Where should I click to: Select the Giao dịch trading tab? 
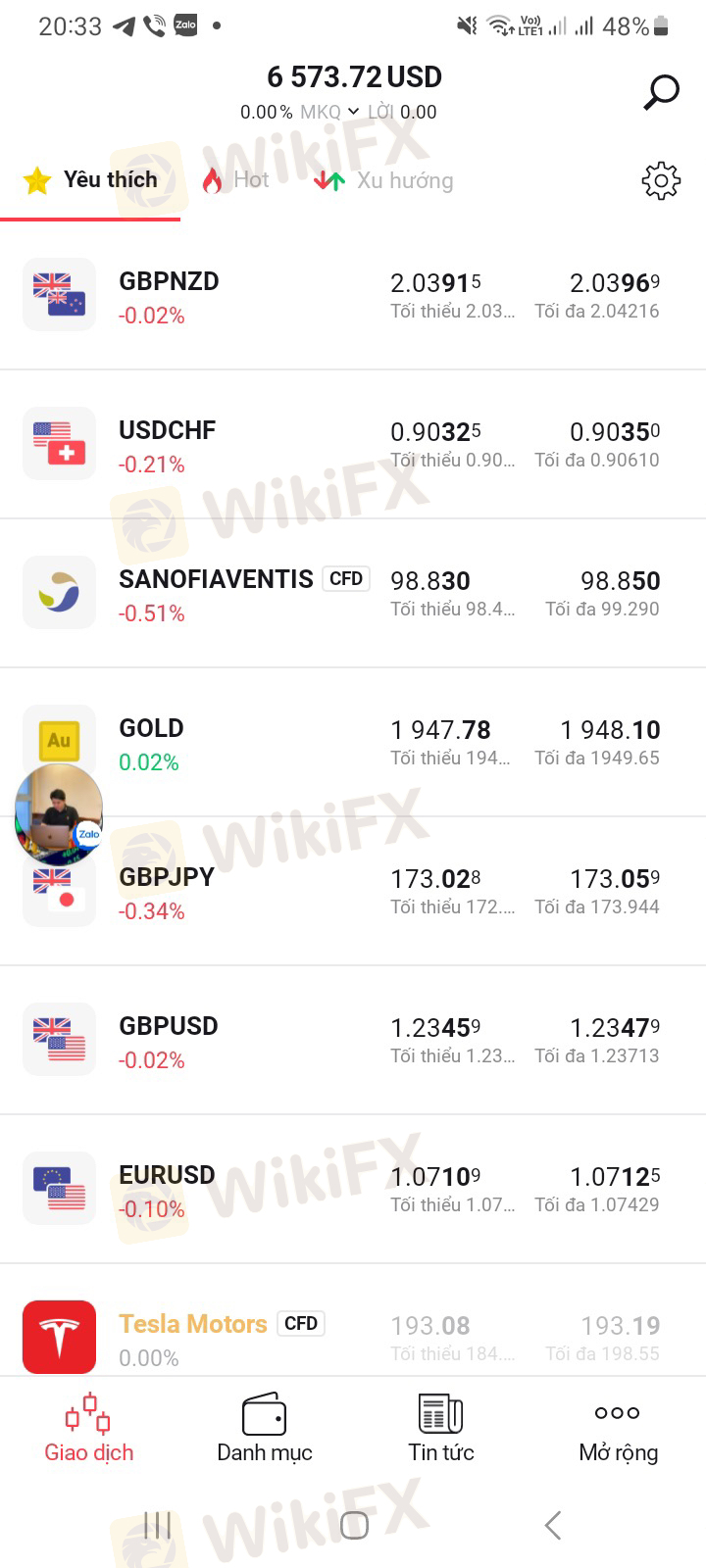88,1428
